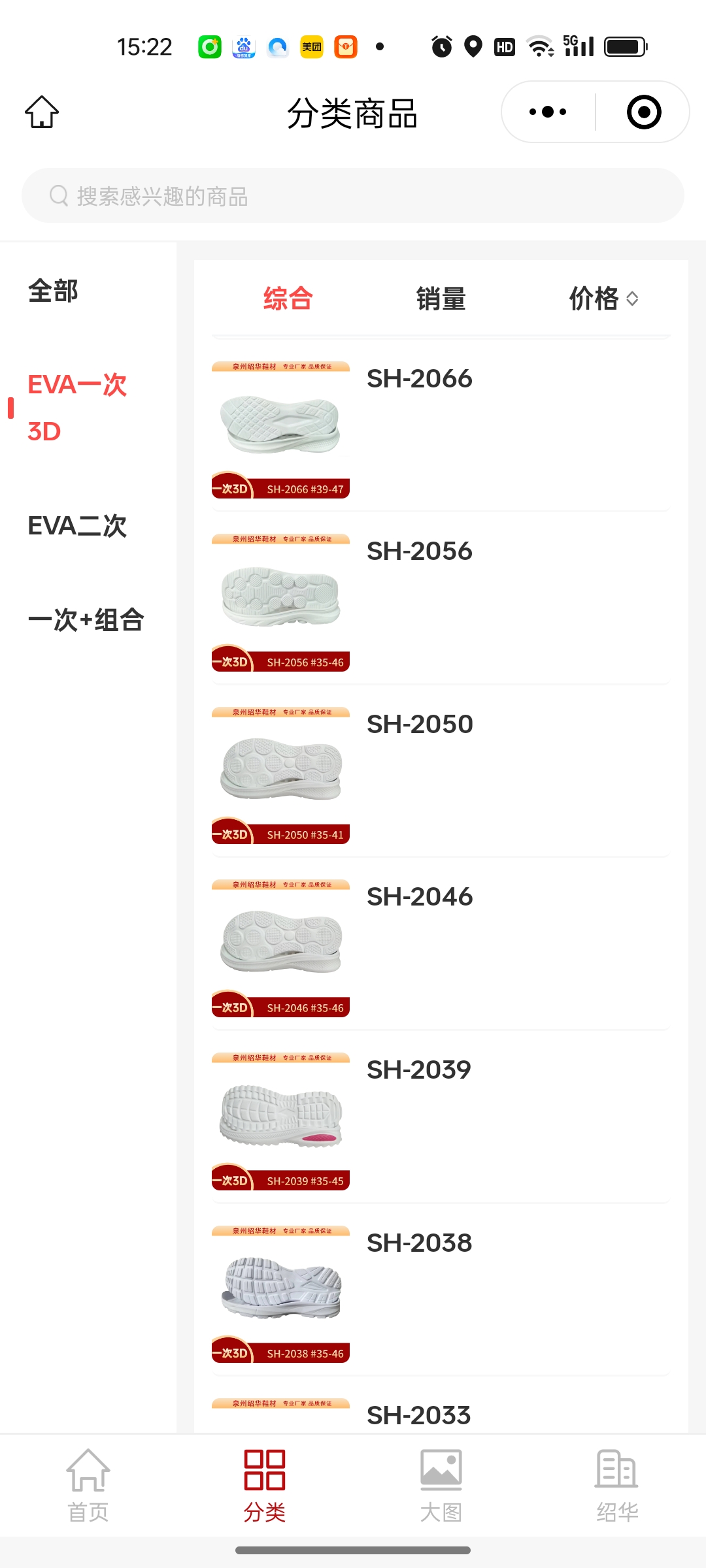Viewport: 706px width, 1568px height.
Task: Open product SH-2038
Action: (x=419, y=1243)
